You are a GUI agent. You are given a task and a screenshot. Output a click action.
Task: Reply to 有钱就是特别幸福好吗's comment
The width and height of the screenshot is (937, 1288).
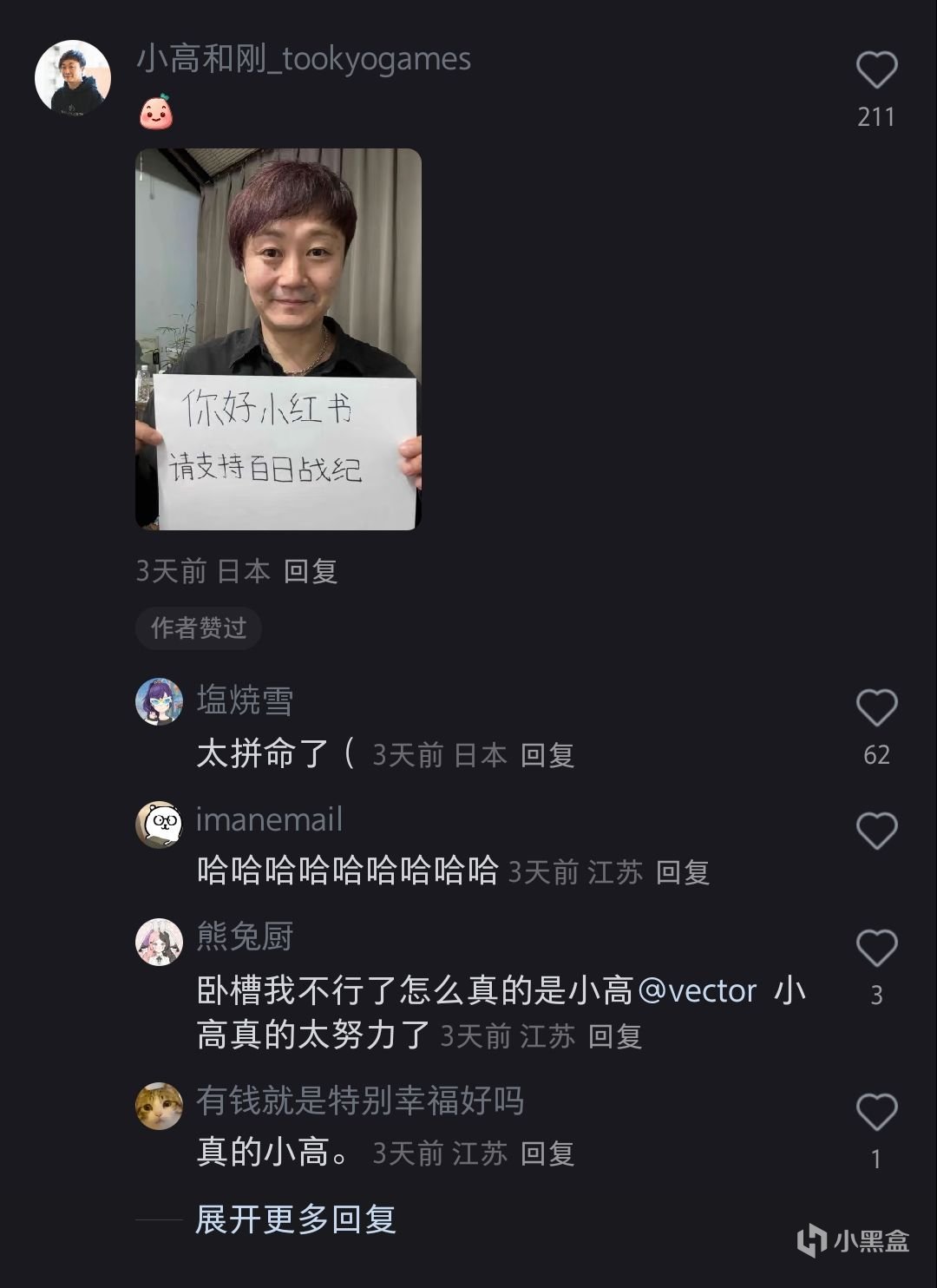coord(547,1153)
